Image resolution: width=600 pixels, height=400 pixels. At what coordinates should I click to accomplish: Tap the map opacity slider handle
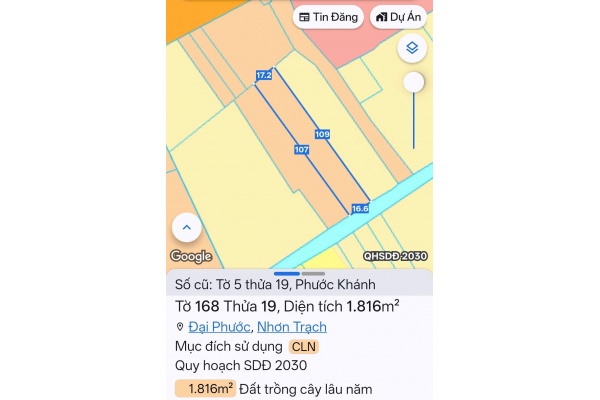click(x=413, y=83)
